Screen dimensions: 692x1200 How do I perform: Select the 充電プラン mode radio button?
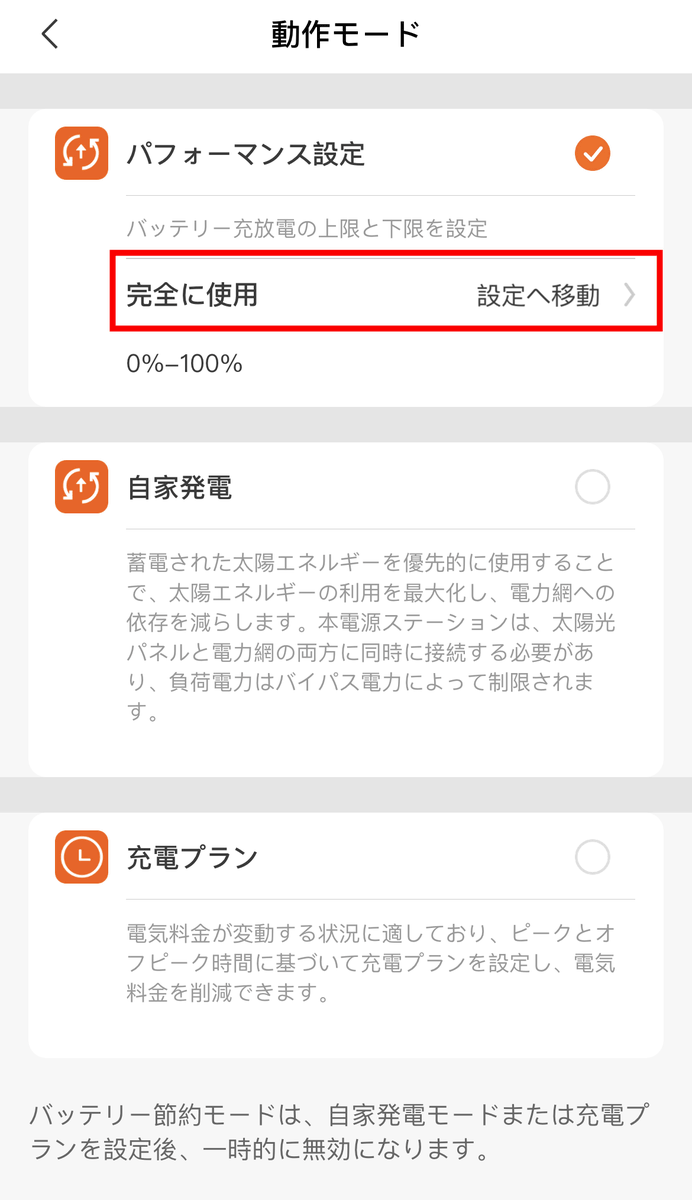pos(592,857)
